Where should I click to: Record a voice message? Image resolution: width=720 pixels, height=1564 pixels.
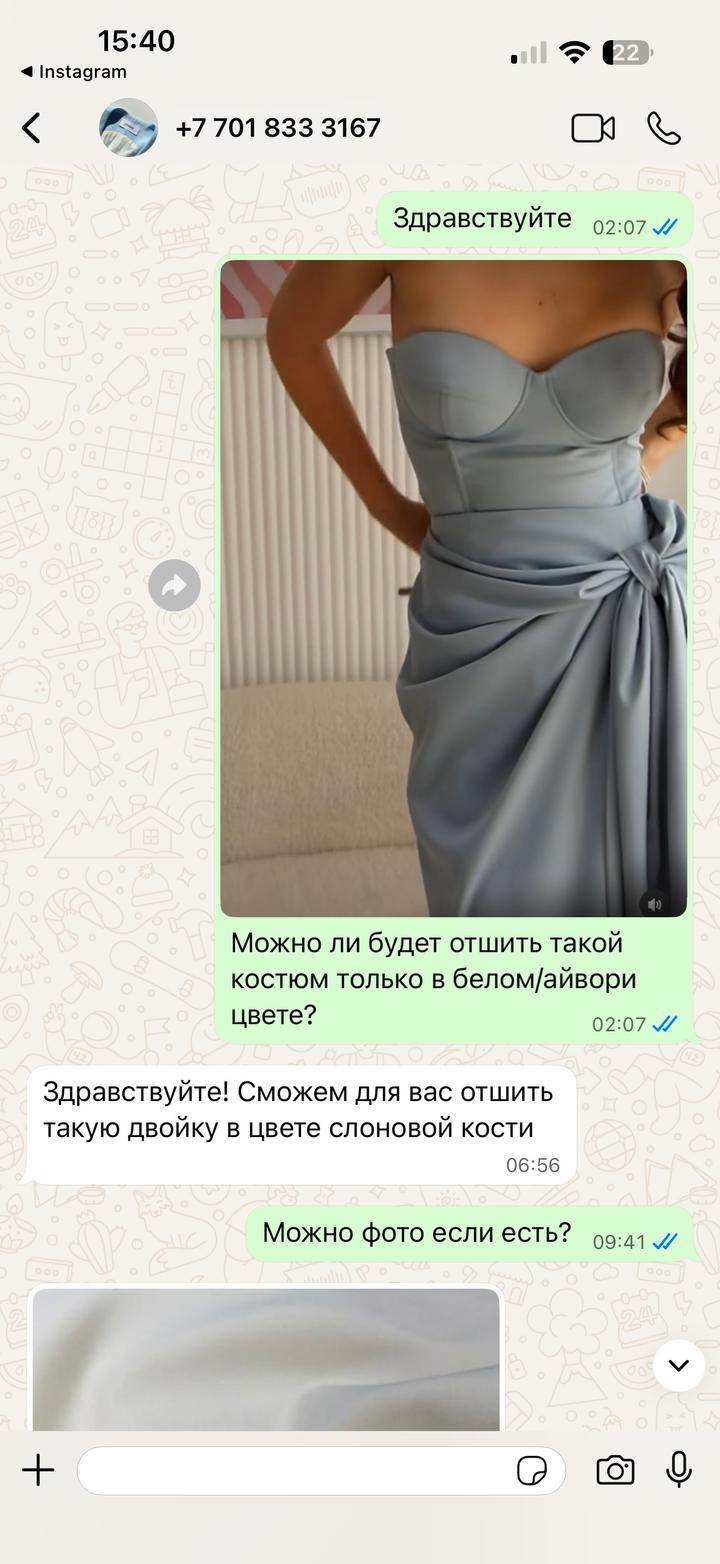(x=679, y=1470)
